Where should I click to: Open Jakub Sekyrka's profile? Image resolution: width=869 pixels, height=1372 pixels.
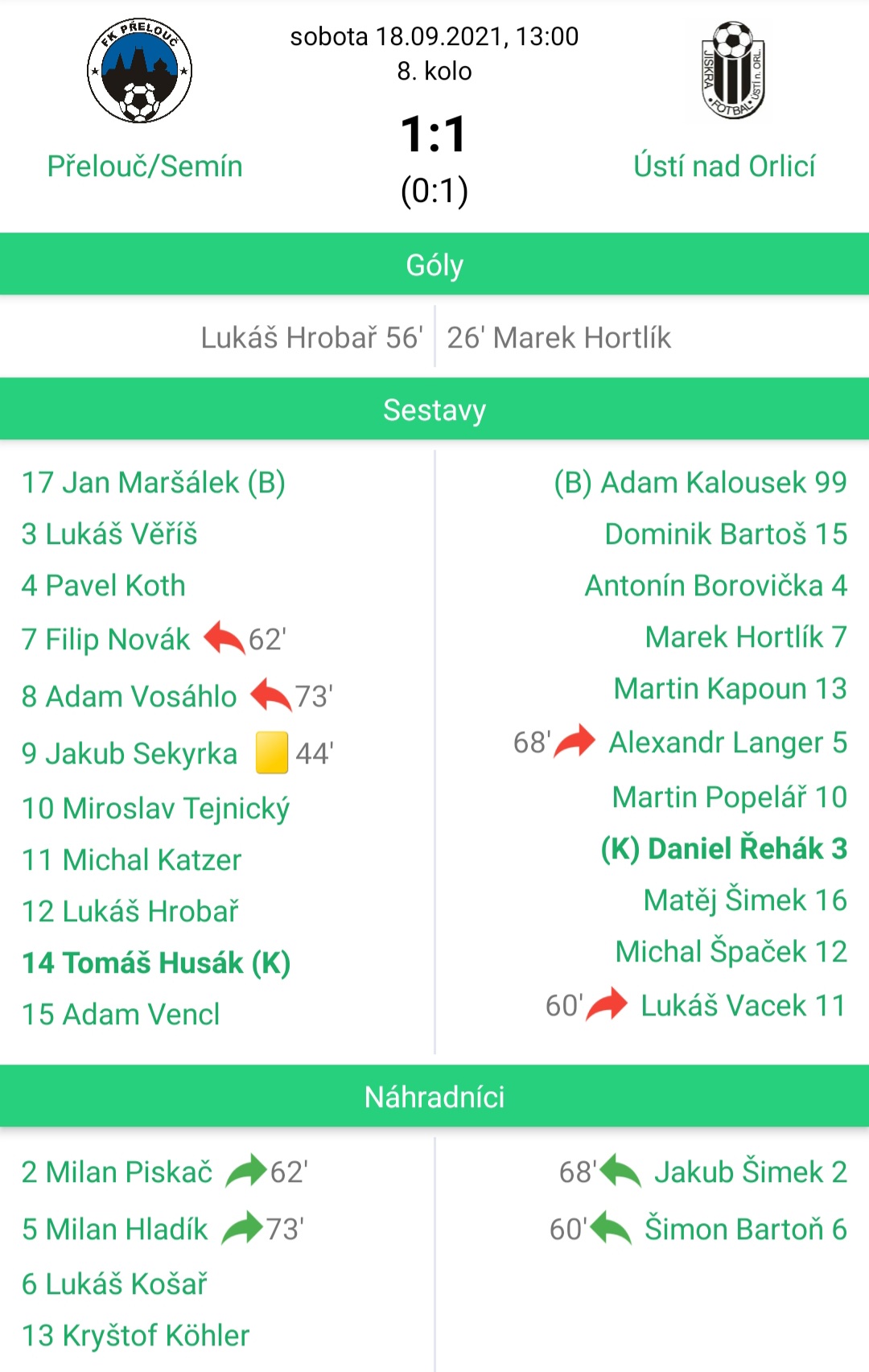coord(129,754)
